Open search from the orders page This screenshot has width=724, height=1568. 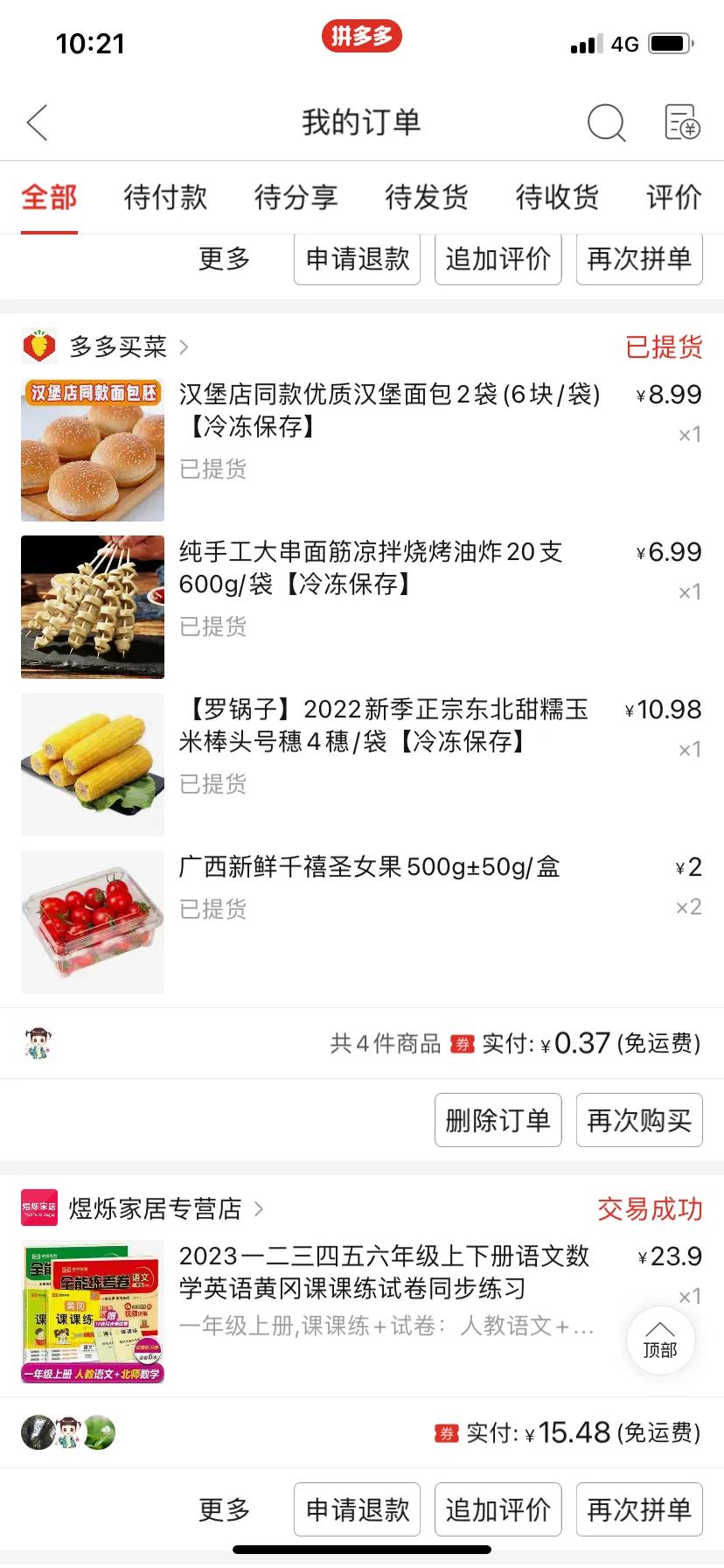coord(607,123)
